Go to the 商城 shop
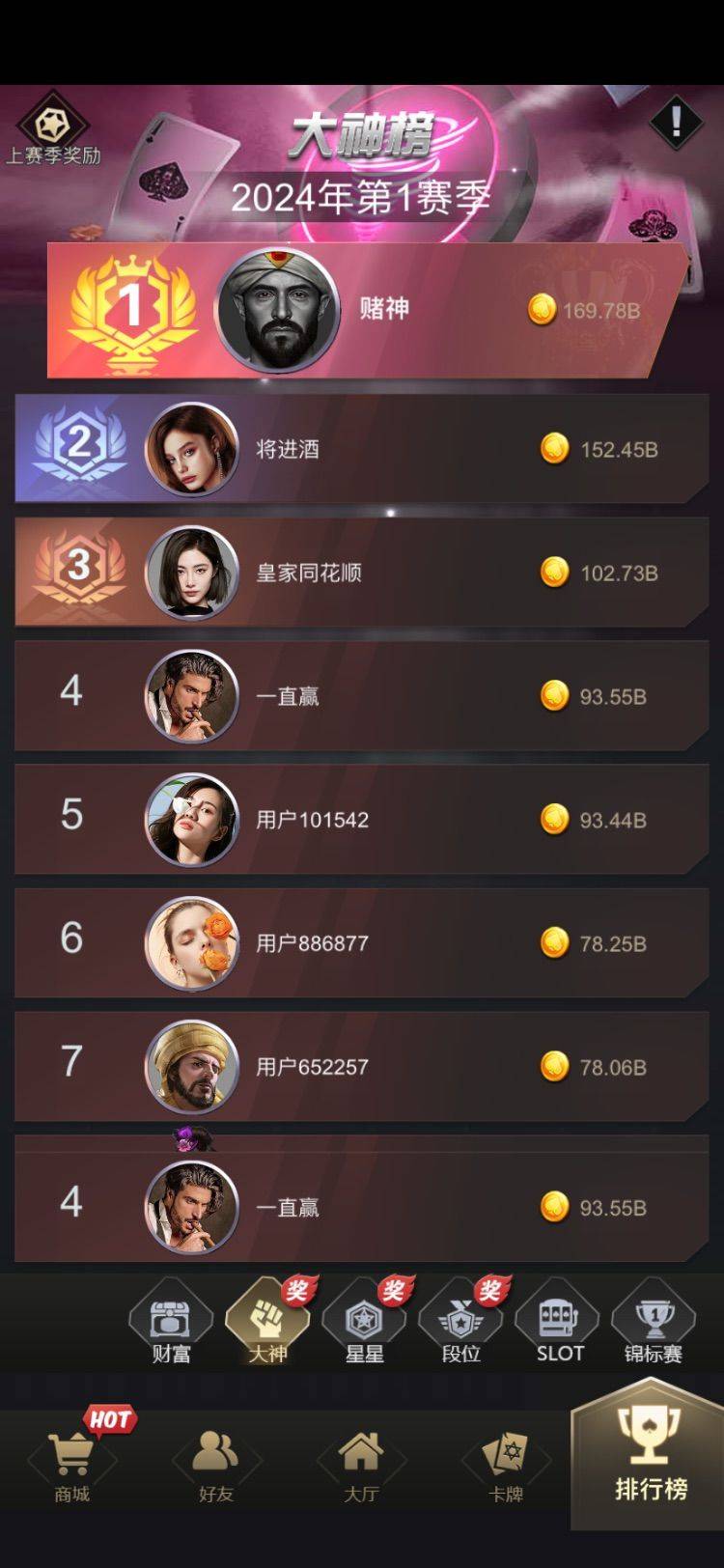 click(x=72, y=1464)
